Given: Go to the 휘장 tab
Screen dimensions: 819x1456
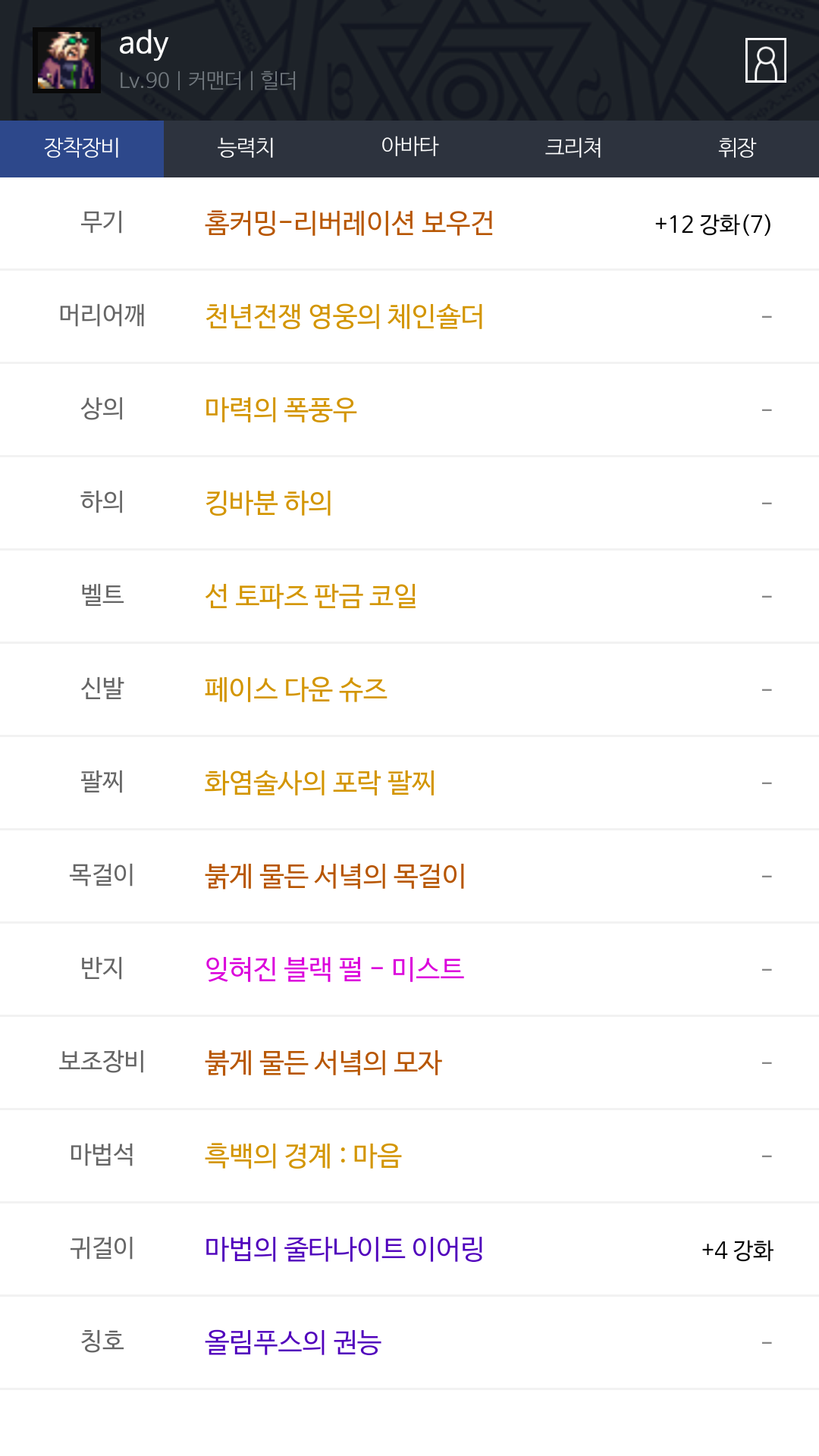Looking at the screenshot, I should tap(736, 149).
